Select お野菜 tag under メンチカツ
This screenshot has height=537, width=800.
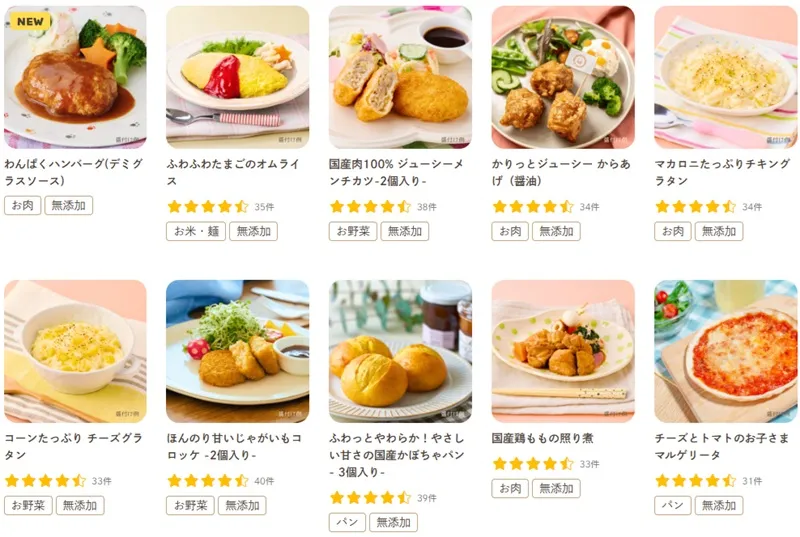352,232
